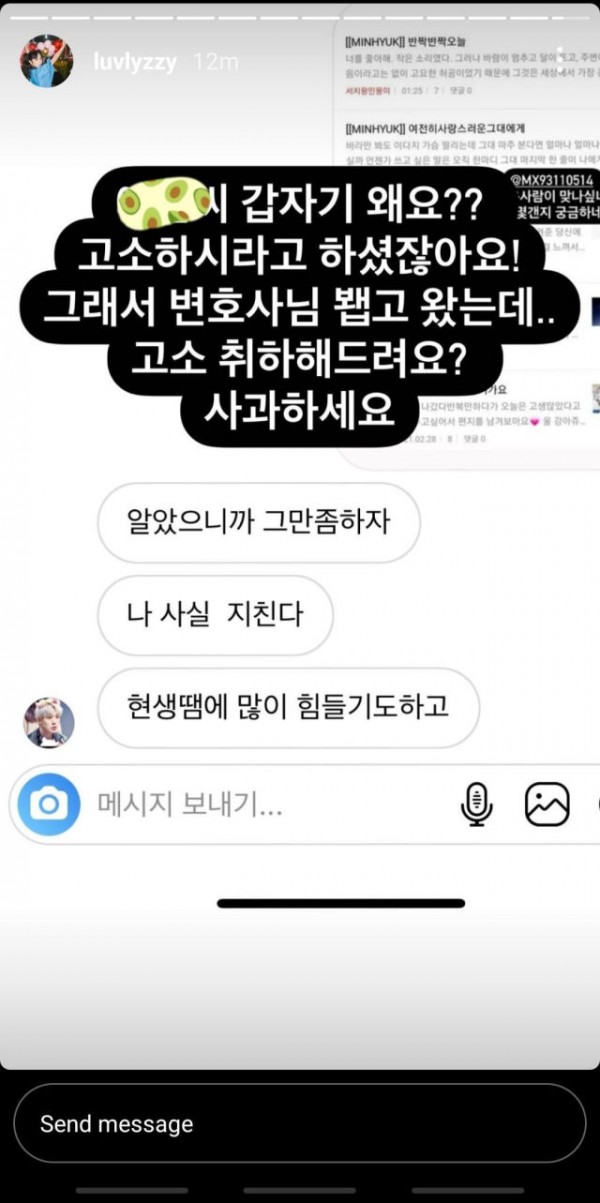This screenshot has width=600, height=1203.
Task: Tap the Send message field
Action: 299,1123
